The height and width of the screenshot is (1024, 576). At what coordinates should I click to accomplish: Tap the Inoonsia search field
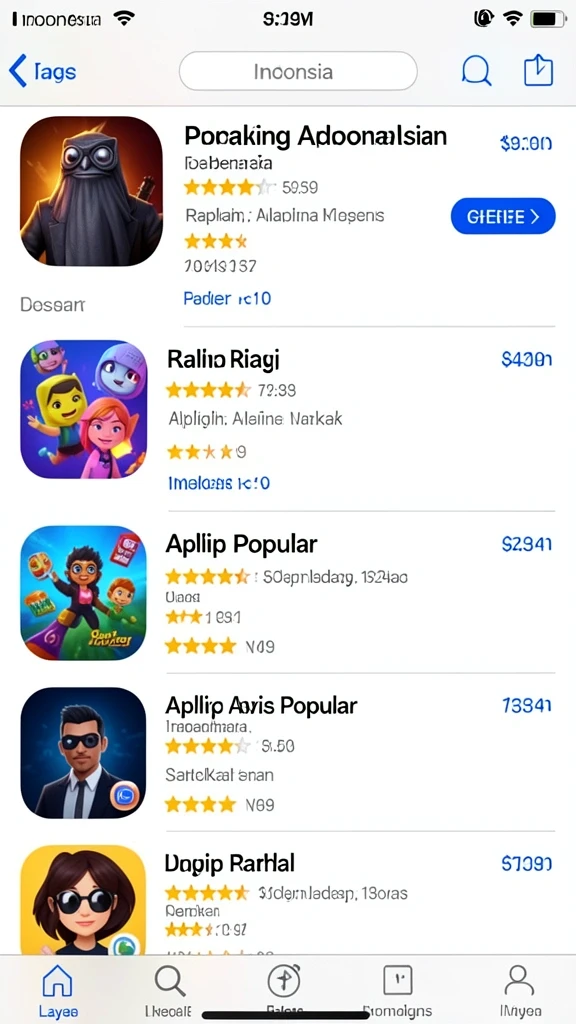coord(298,71)
